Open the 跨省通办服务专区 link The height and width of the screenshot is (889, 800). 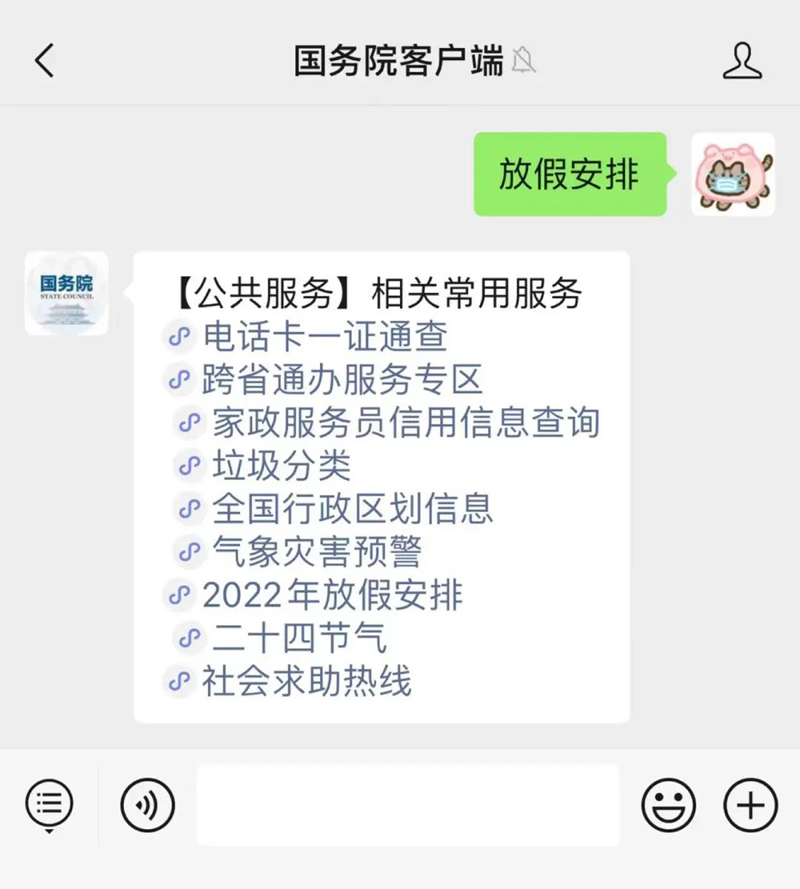coord(342,380)
